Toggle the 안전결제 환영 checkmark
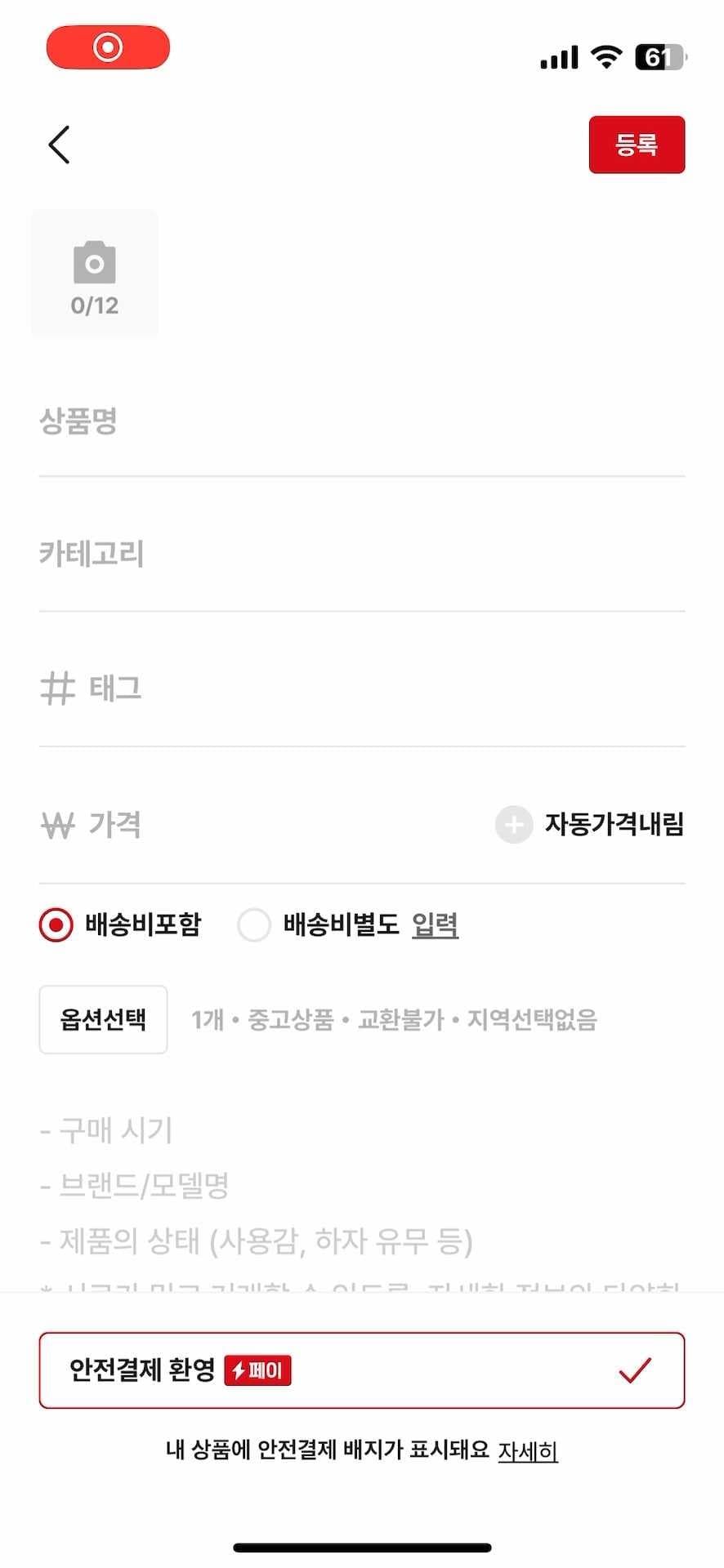The height and width of the screenshot is (1568, 724). pyautogui.click(x=633, y=1370)
